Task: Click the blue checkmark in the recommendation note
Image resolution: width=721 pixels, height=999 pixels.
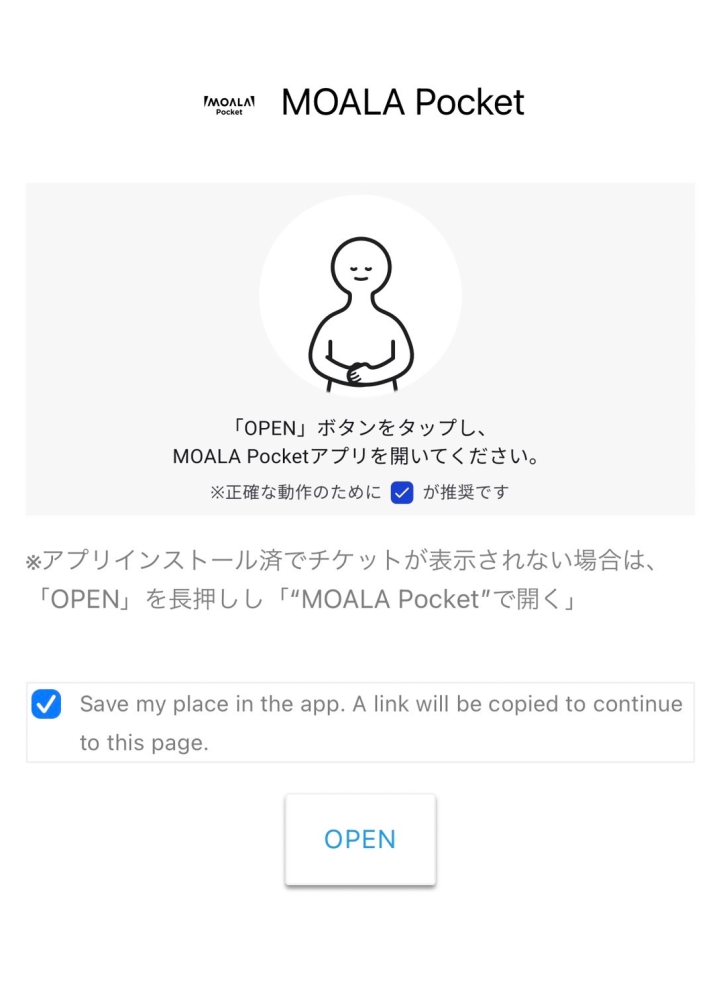Action: point(401,492)
